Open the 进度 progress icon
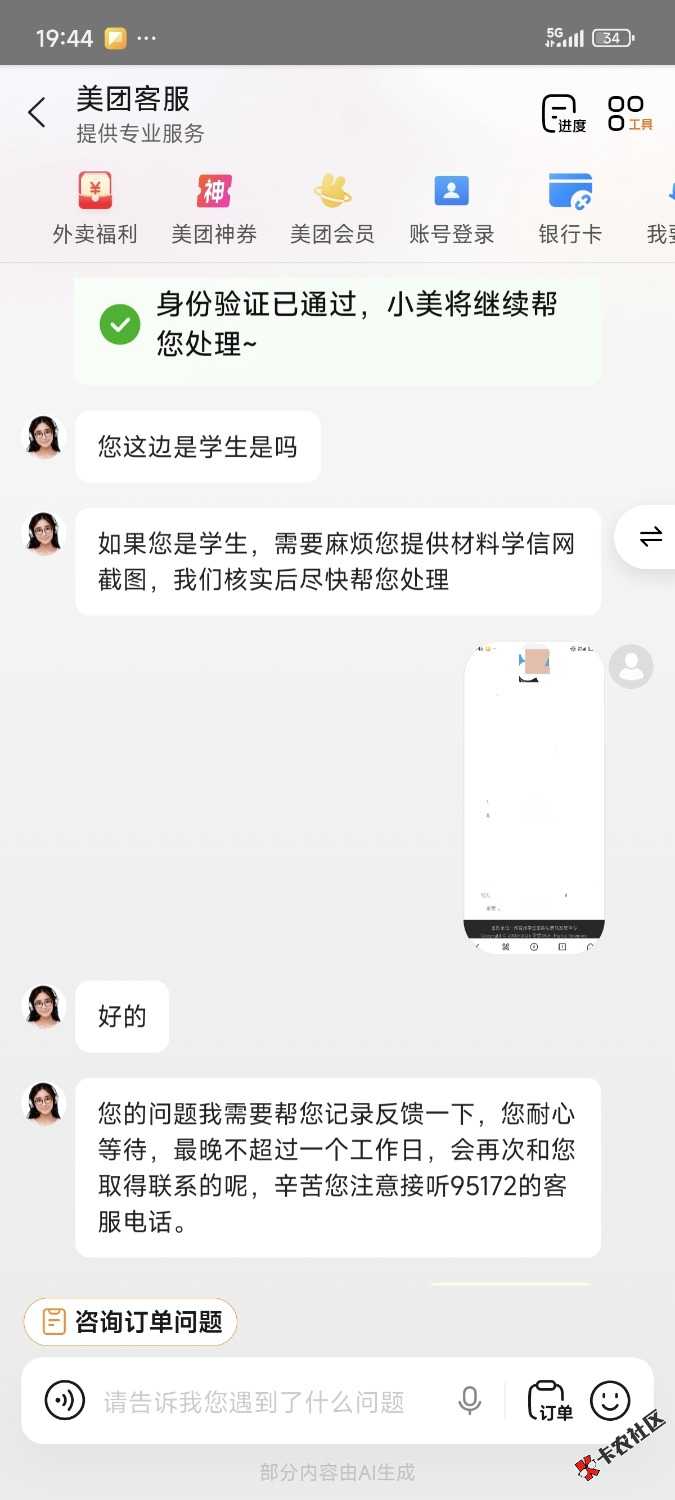 564,114
